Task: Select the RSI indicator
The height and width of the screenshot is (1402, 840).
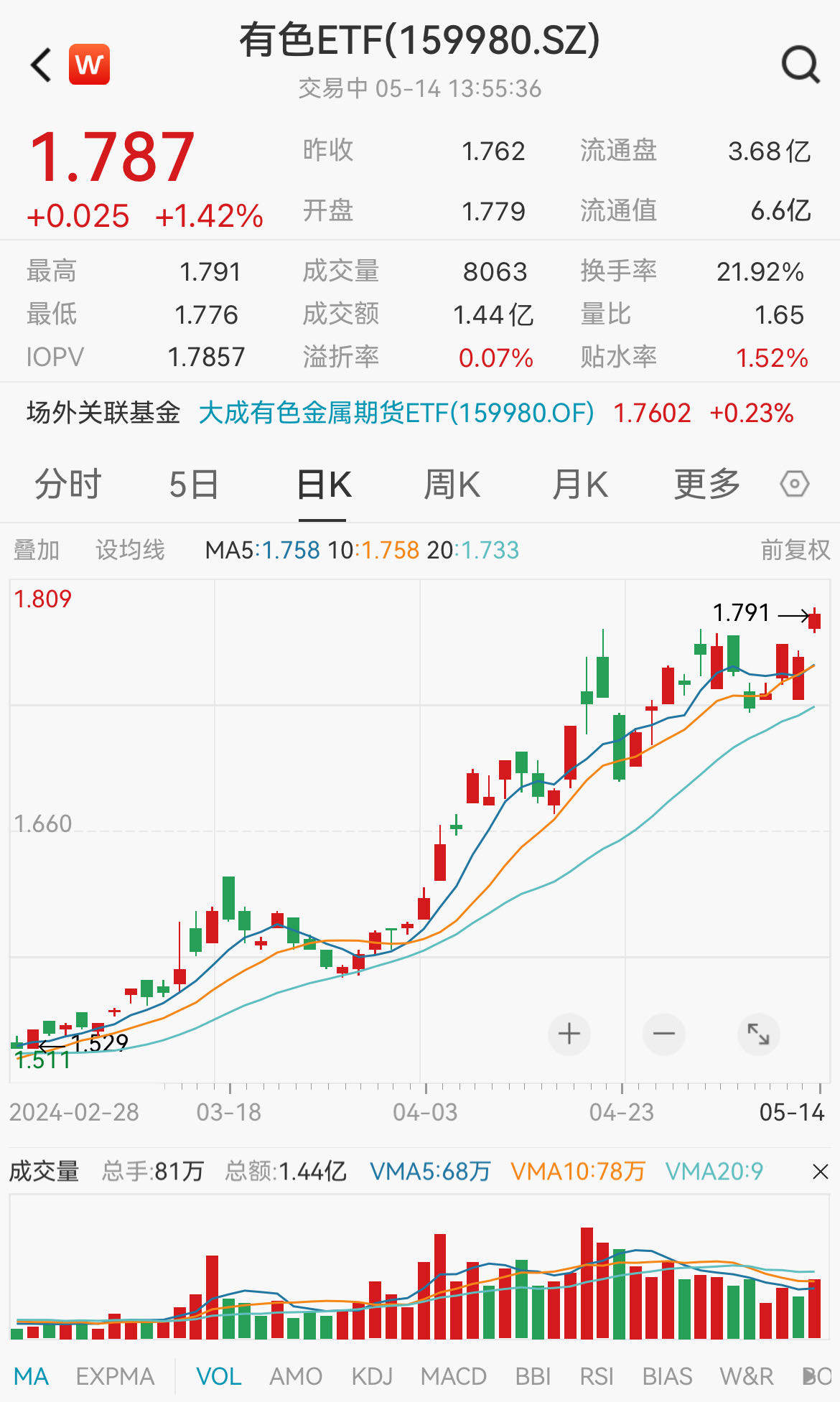Action: 597,1376
